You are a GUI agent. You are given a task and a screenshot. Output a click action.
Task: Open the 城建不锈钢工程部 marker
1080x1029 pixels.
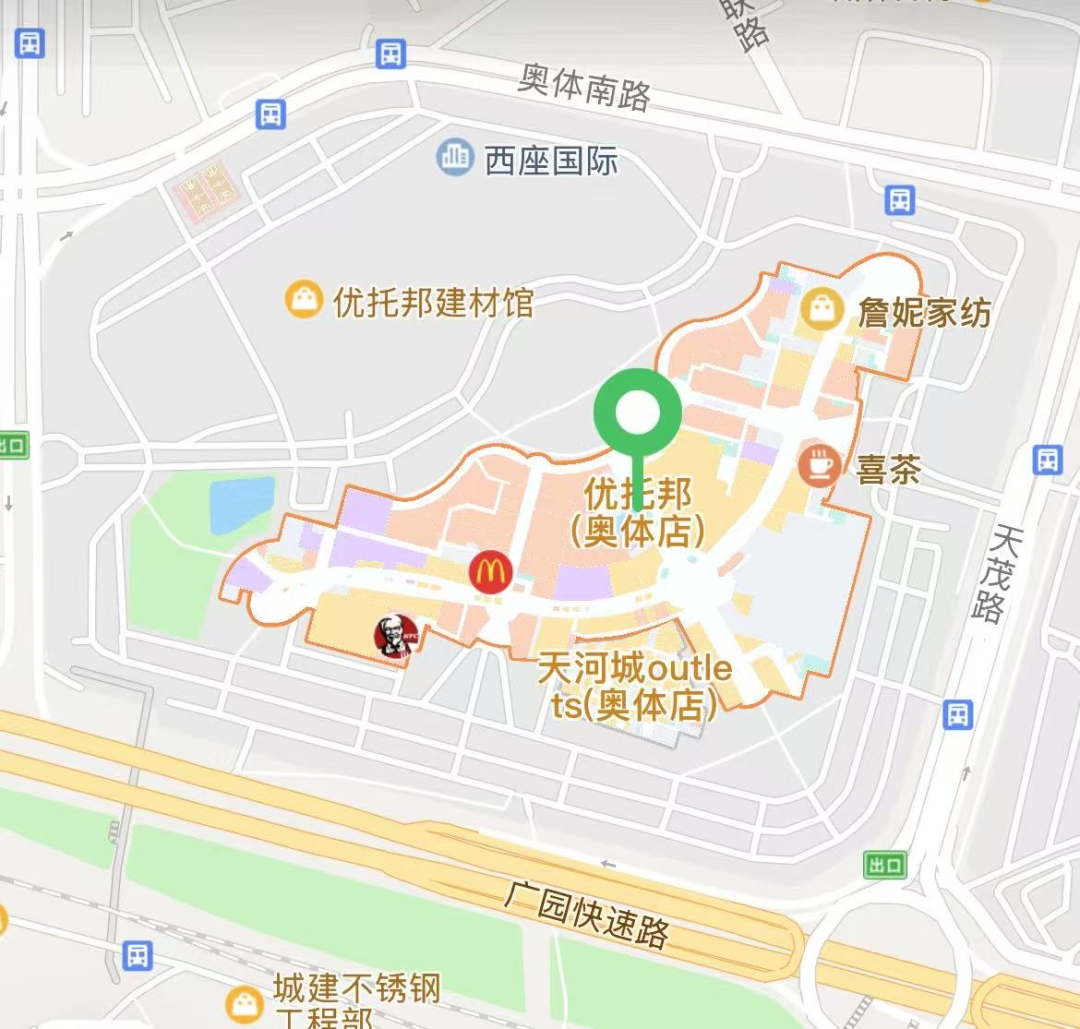point(244,1001)
